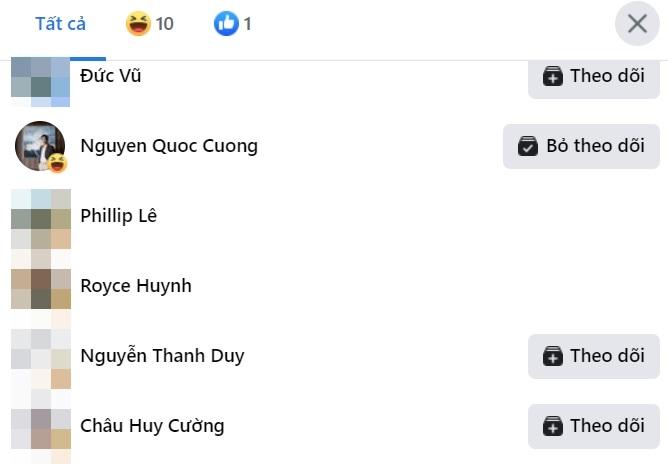
Task: Show the 1 like reaction tab
Action: pyautogui.click(x=233, y=23)
